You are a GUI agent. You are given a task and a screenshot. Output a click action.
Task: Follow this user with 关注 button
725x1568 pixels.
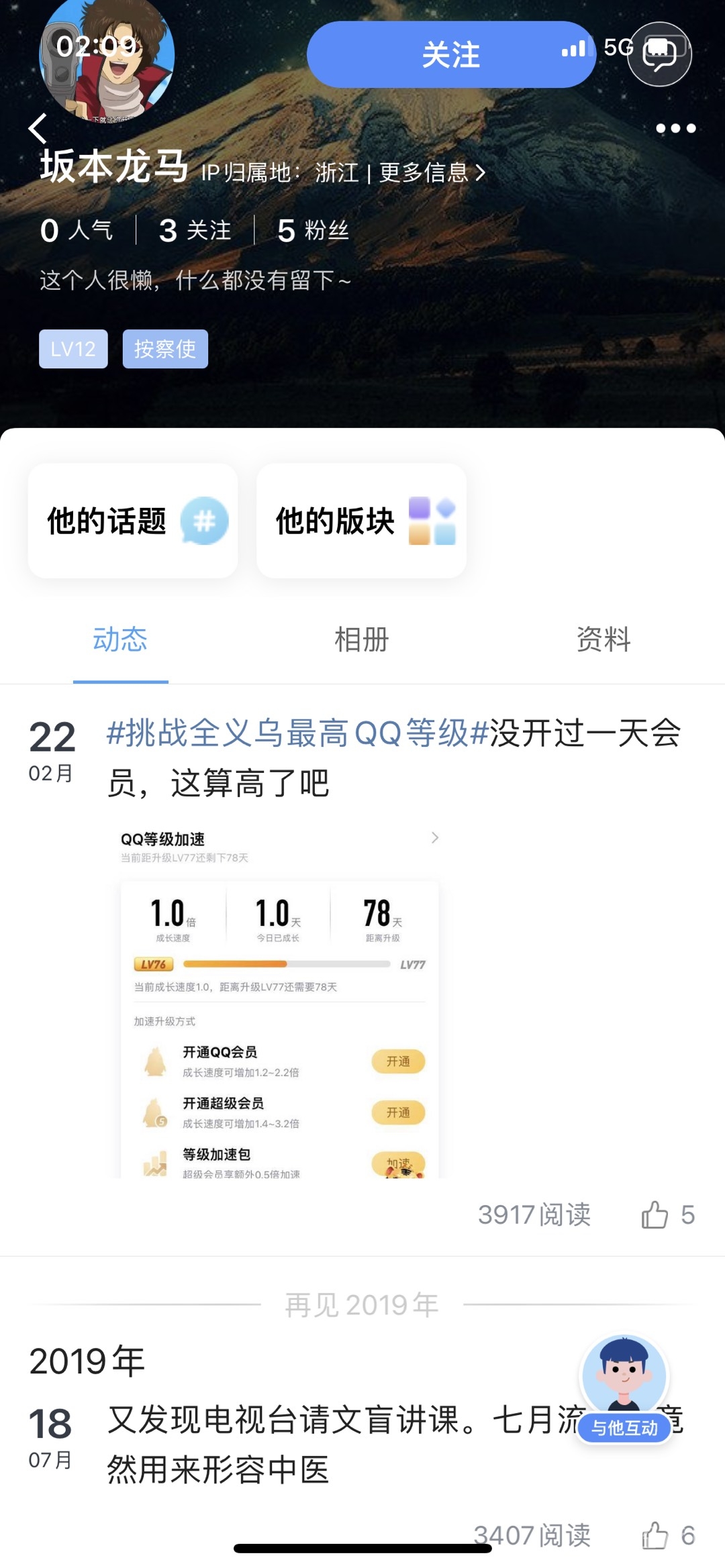click(450, 54)
